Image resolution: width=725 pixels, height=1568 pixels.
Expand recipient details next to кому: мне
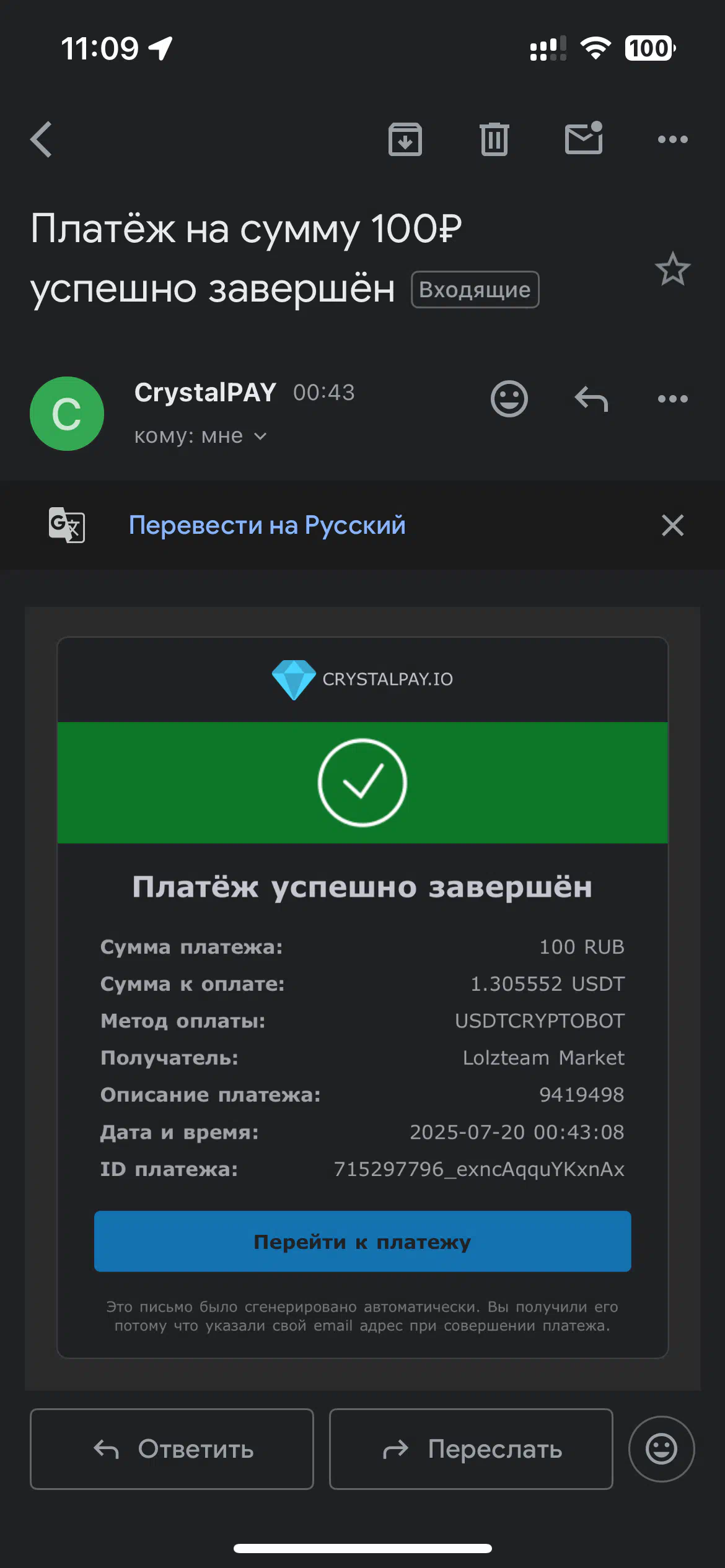[x=261, y=437]
